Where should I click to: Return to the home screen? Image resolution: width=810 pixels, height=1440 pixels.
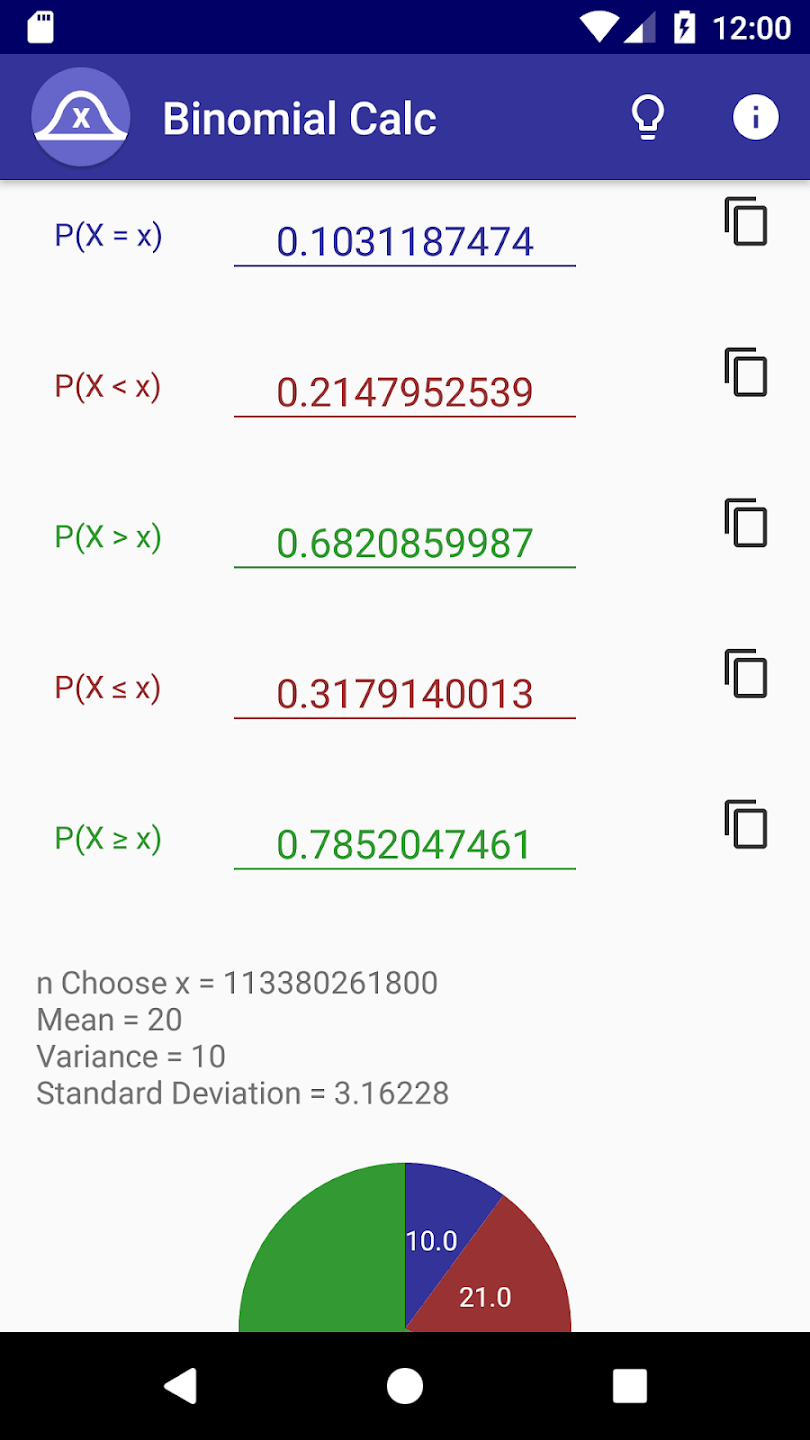coord(405,1386)
